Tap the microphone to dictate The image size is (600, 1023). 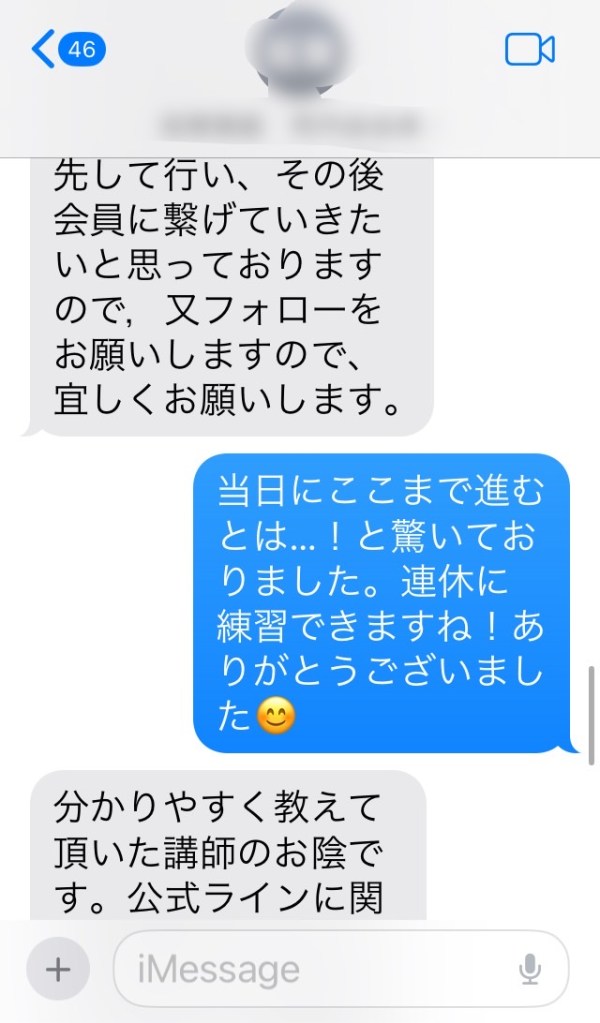[x=531, y=969]
